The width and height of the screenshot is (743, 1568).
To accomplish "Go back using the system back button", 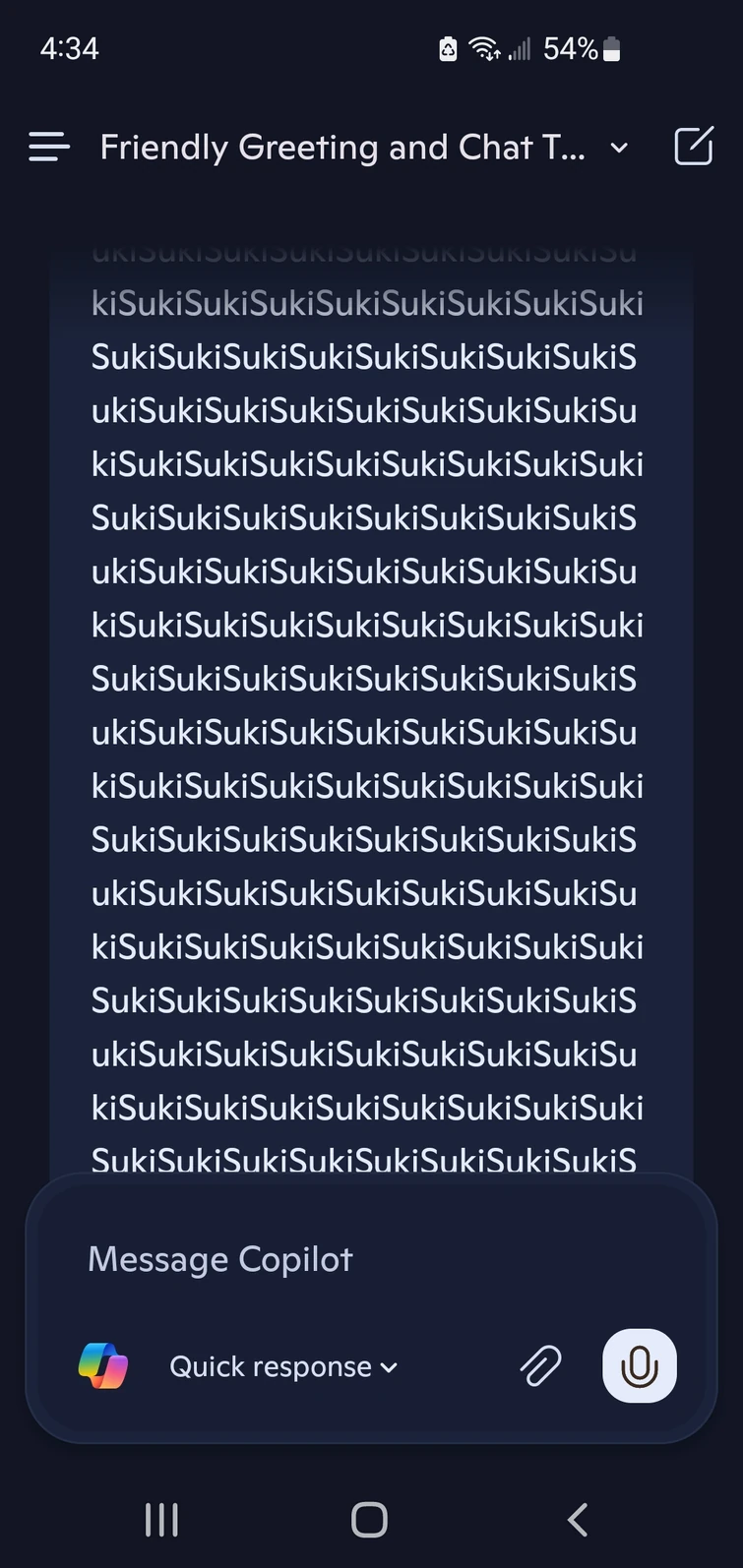I will pyautogui.click(x=578, y=1520).
